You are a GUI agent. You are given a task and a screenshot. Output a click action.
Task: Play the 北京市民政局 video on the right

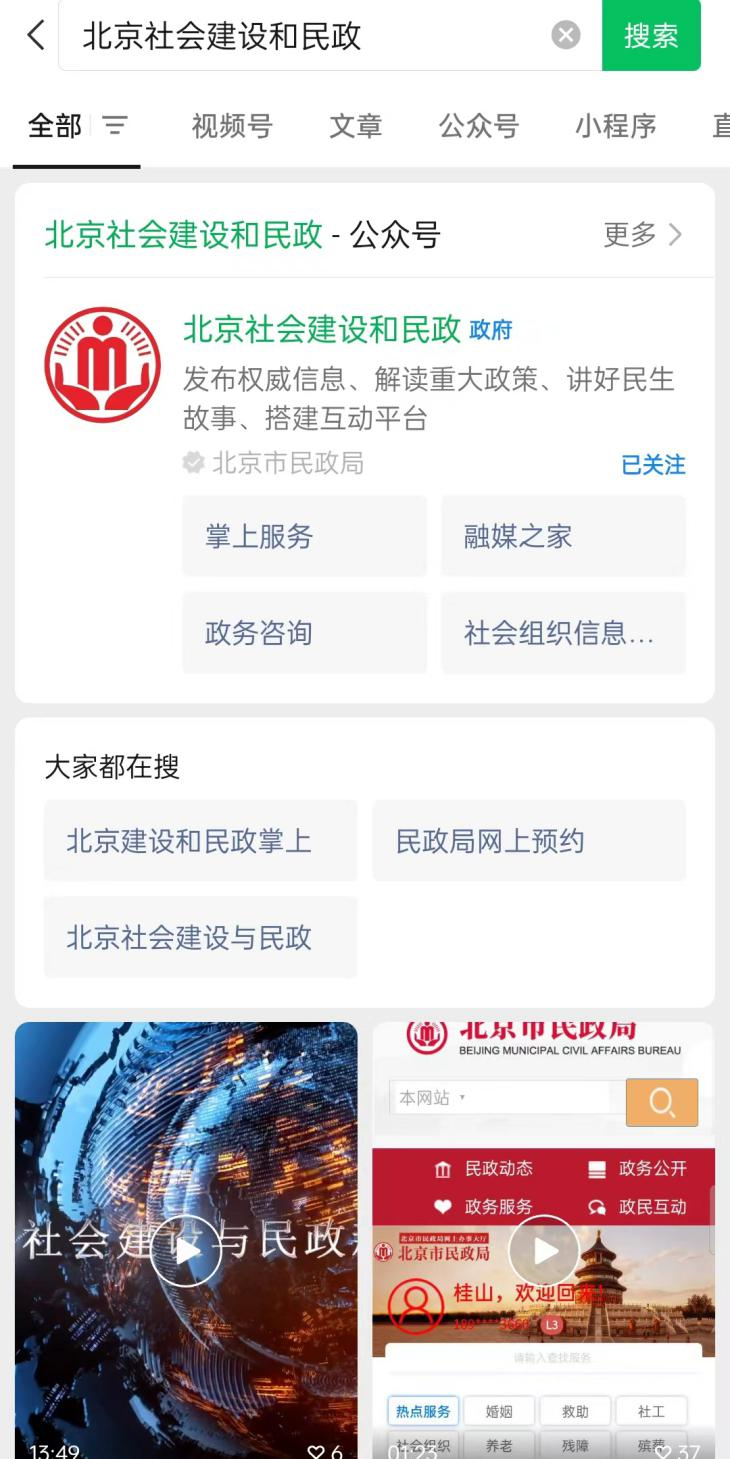coord(545,1250)
